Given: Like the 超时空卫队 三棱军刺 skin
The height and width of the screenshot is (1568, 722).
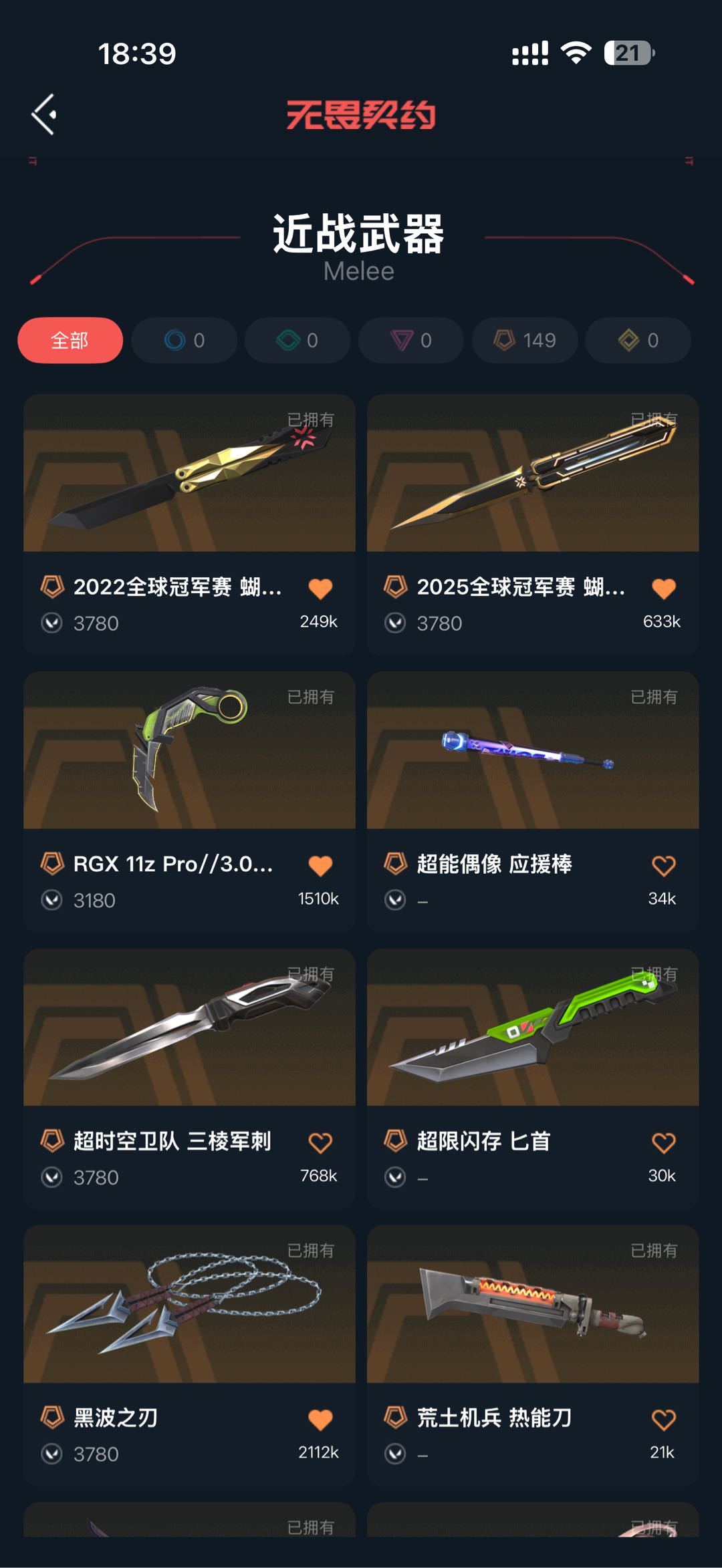Looking at the screenshot, I should 320,1143.
